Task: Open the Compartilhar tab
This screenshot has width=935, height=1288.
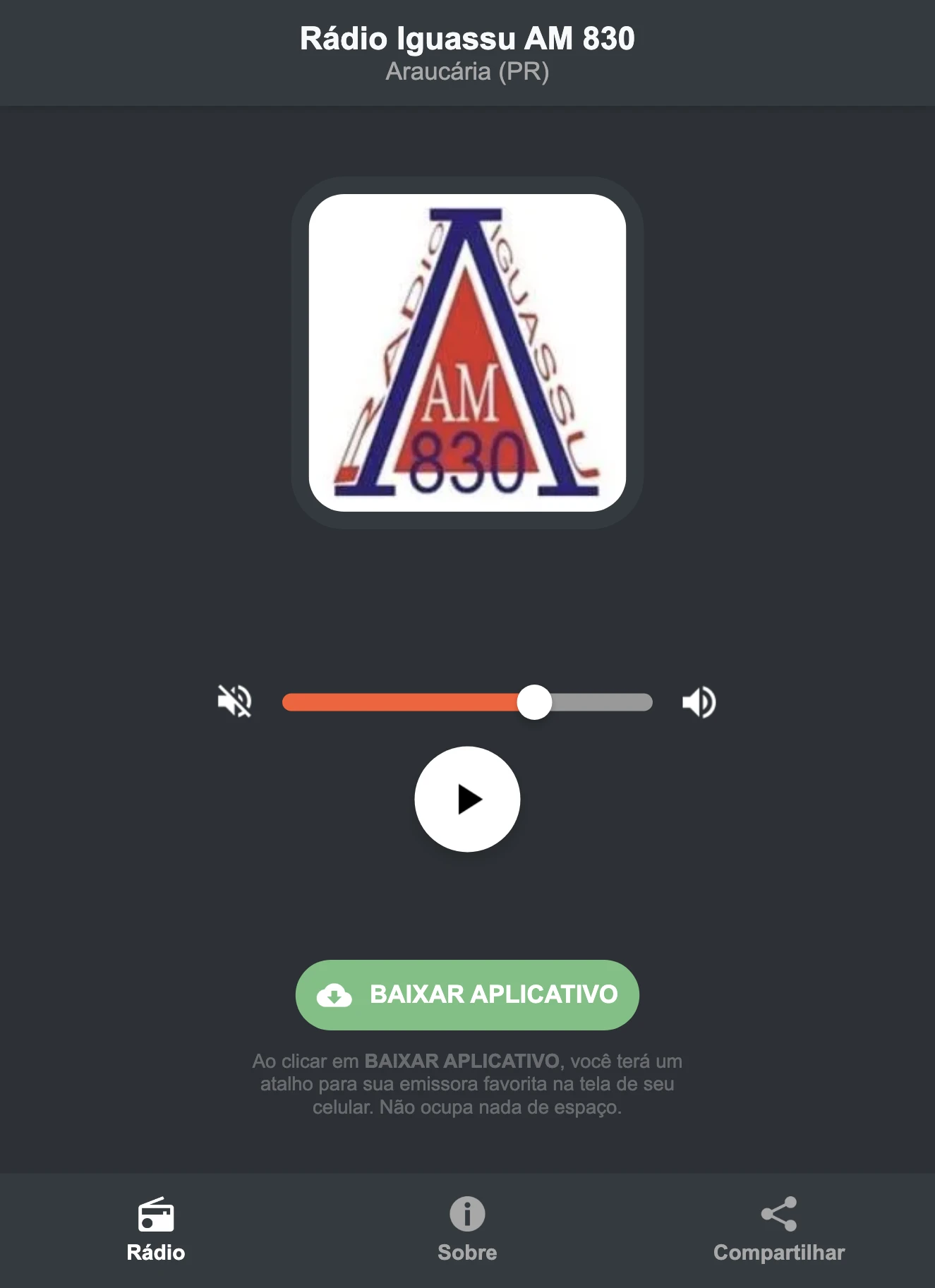Action: 778,1232
